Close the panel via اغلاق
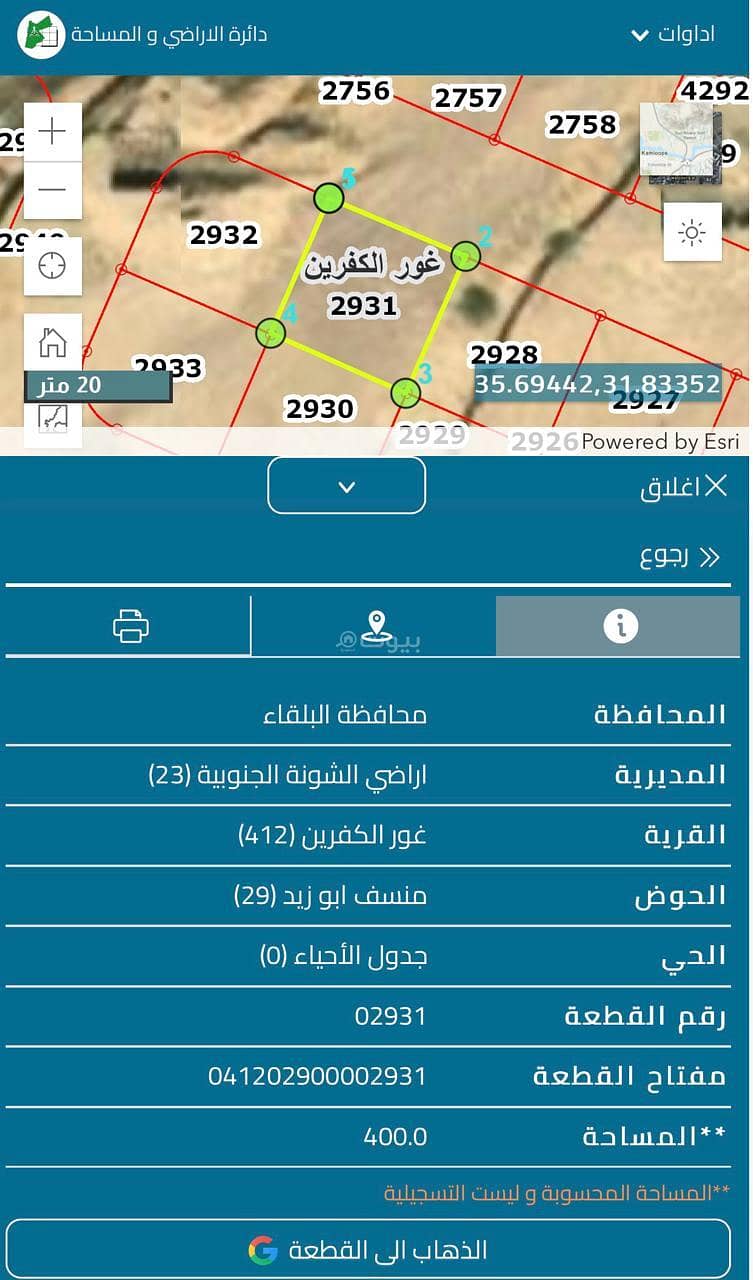753x1280 pixels. (x=684, y=487)
